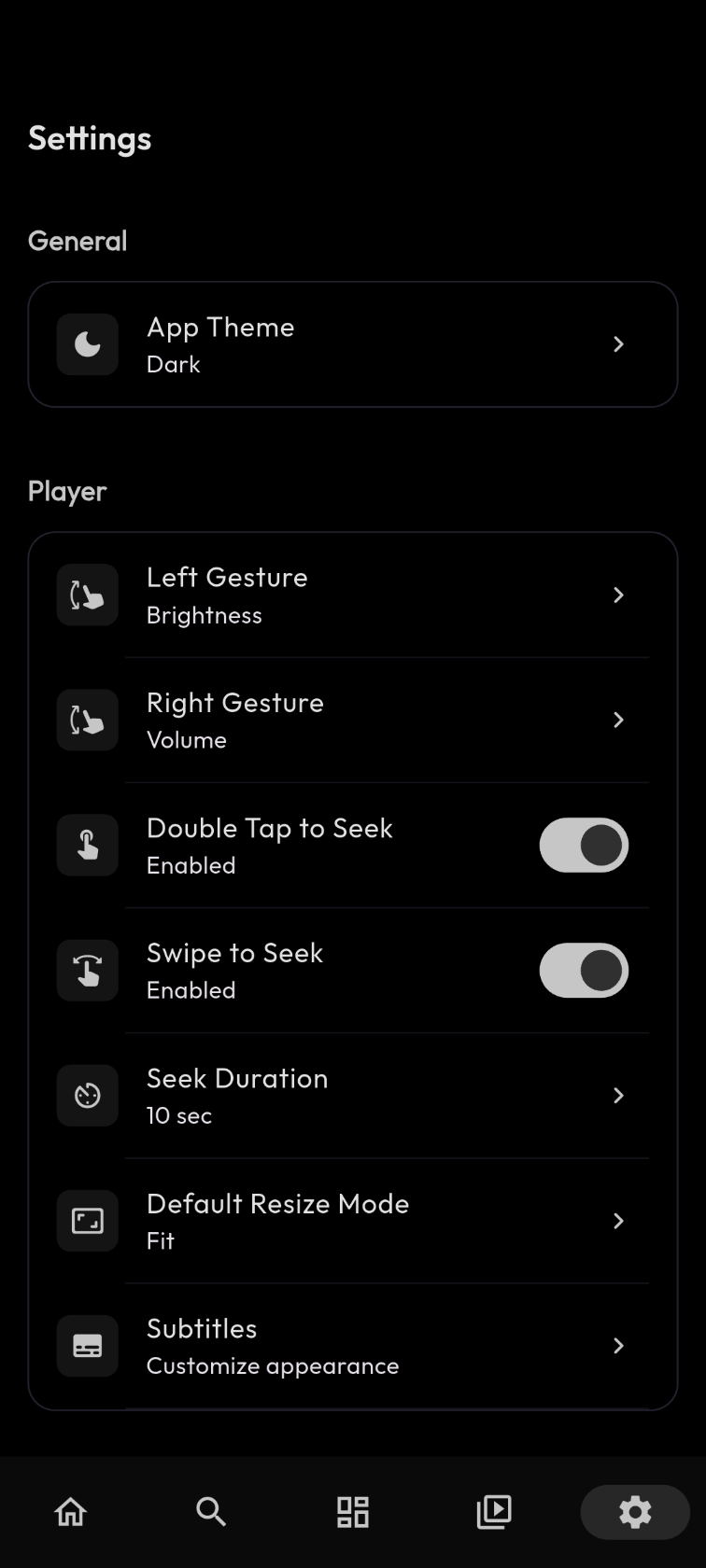Tap the dark theme moon icon
The height and width of the screenshot is (1568, 706).
point(86,343)
